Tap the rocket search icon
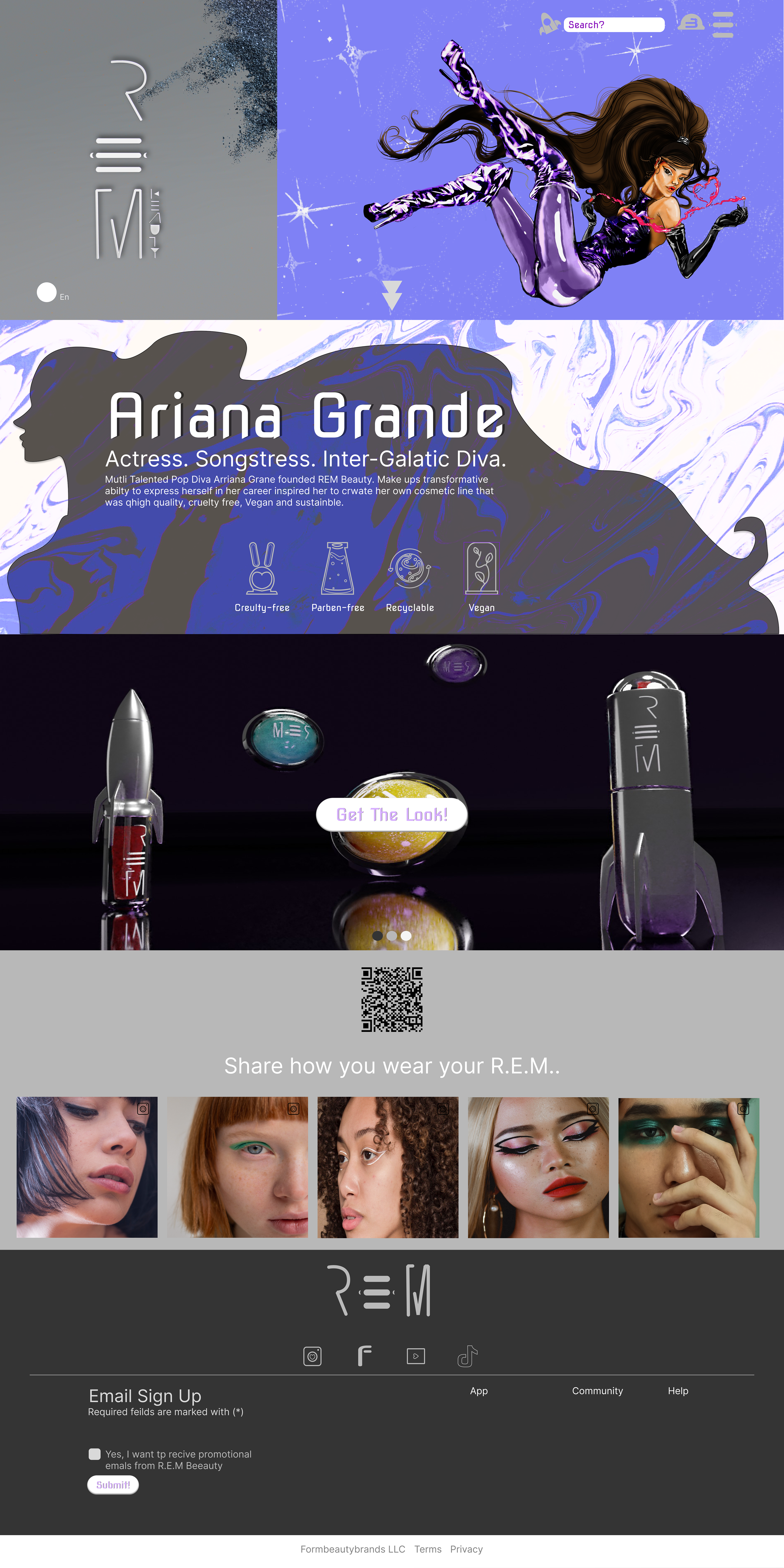Viewport: 784px width, 1568px height. [549, 24]
